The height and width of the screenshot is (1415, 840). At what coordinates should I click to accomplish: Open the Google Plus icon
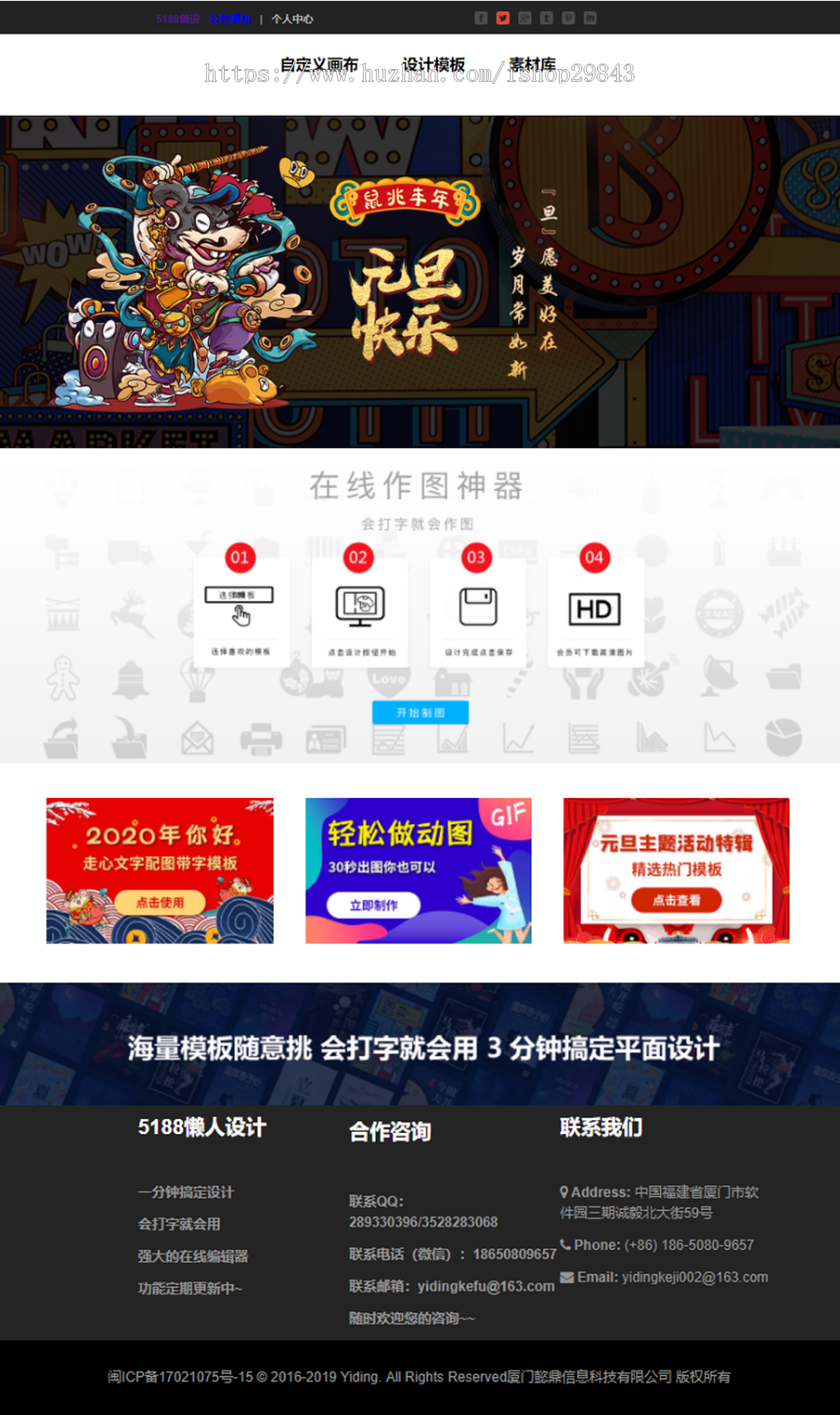pos(525,18)
